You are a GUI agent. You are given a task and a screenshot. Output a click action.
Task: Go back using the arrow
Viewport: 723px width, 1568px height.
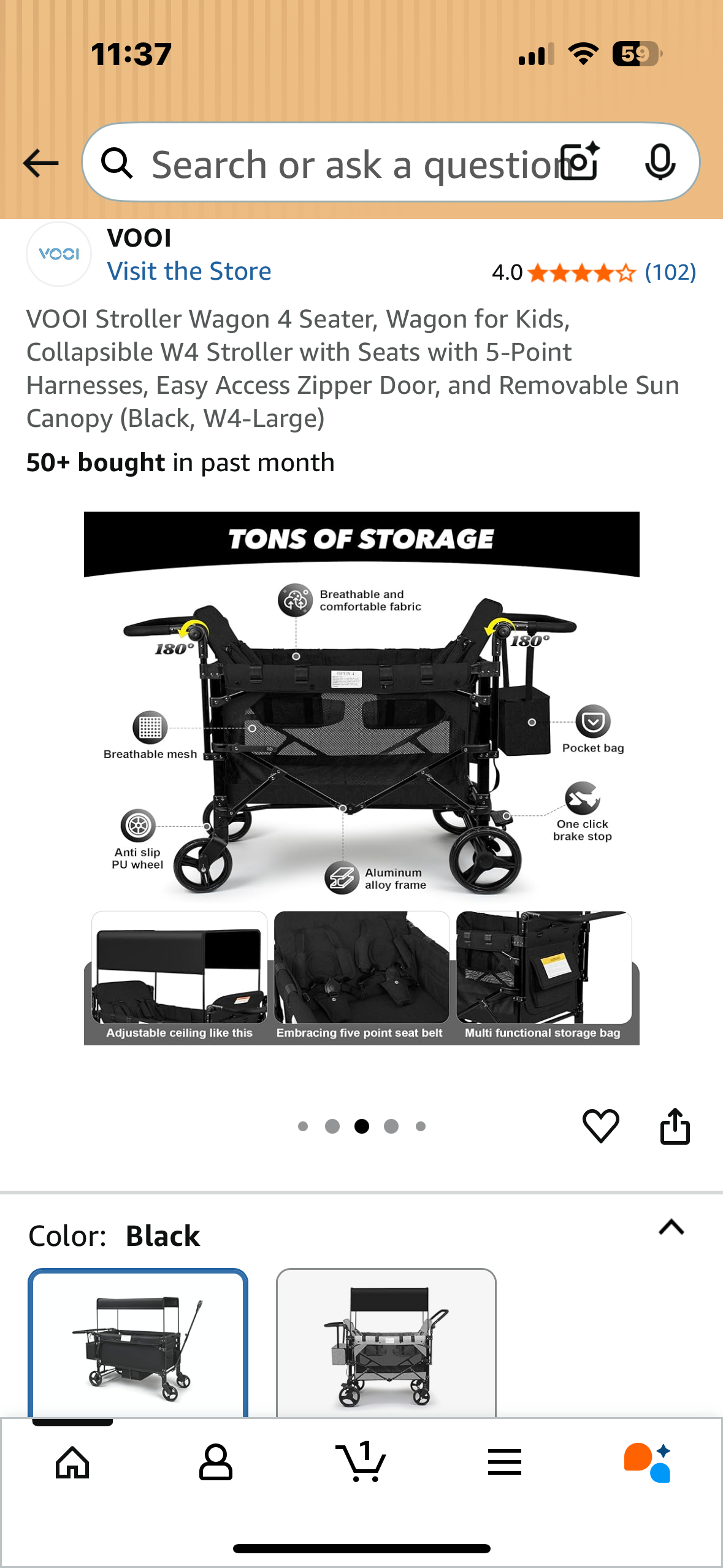click(x=40, y=163)
